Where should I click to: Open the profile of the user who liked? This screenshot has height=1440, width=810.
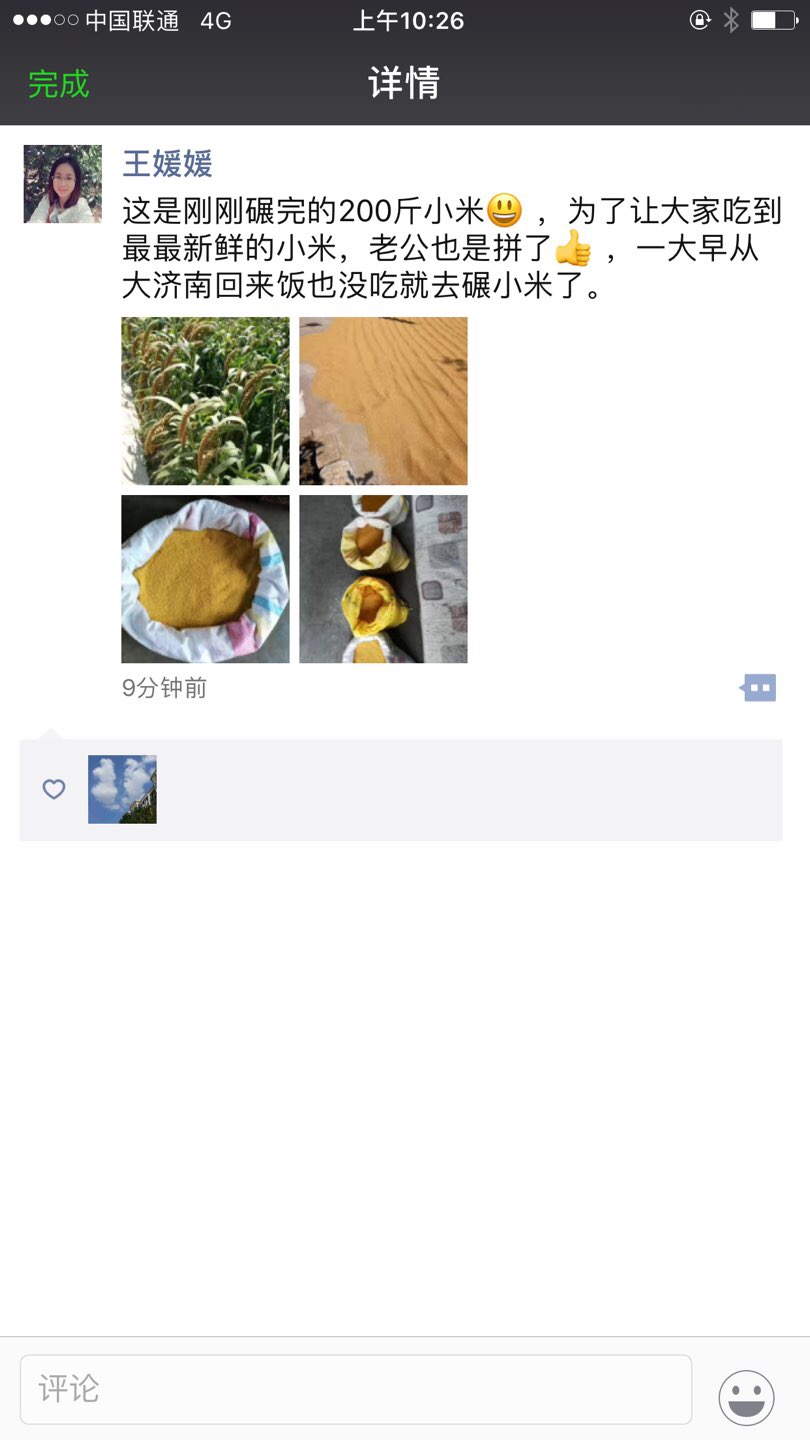122,789
